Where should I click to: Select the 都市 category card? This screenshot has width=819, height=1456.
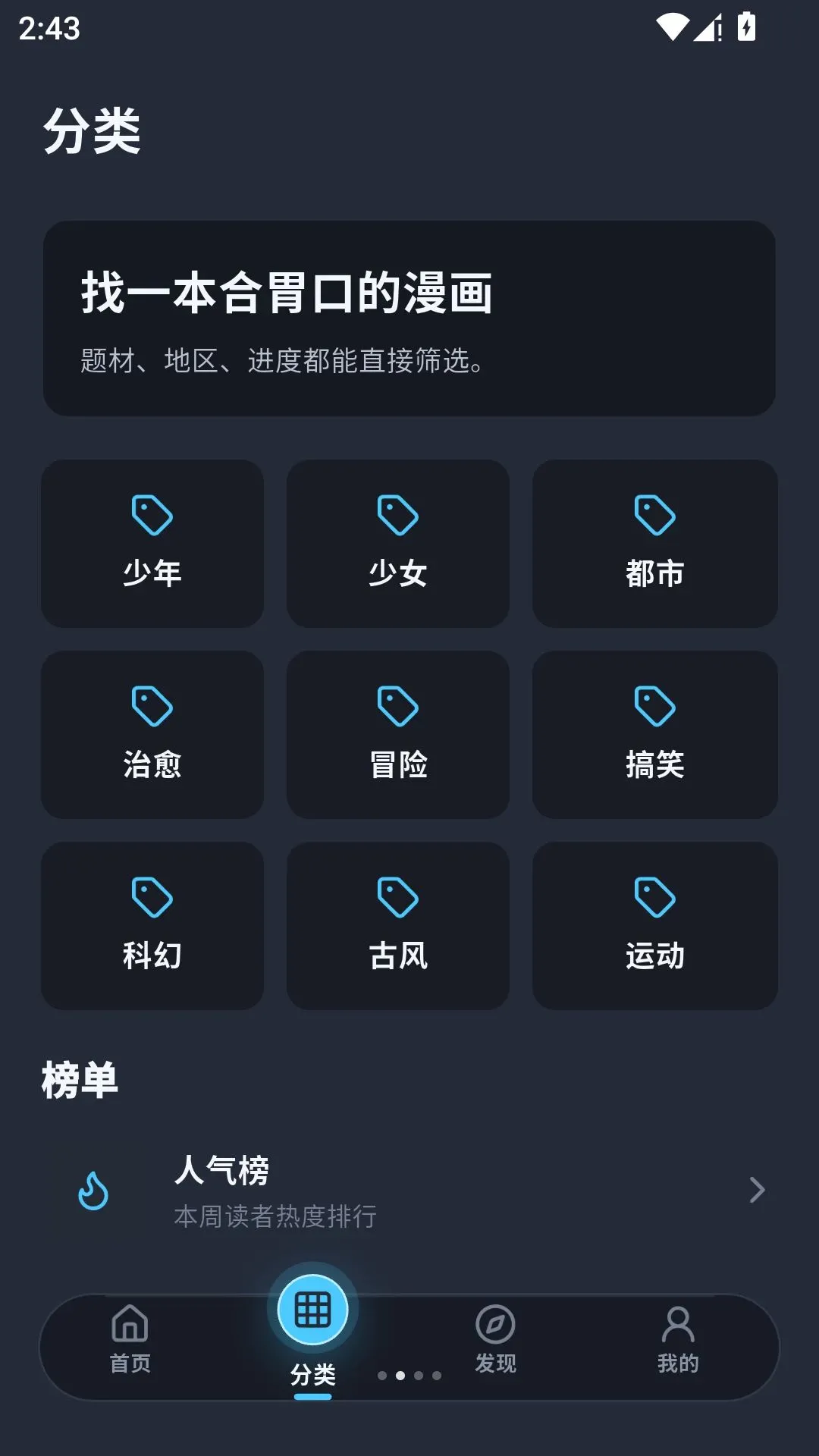655,543
